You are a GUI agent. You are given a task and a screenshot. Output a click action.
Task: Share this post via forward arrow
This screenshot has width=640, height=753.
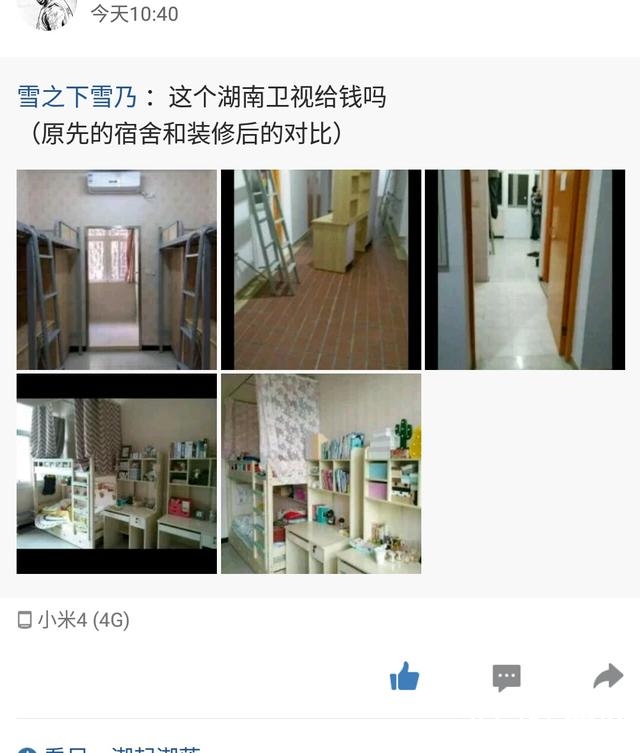(x=607, y=677)
